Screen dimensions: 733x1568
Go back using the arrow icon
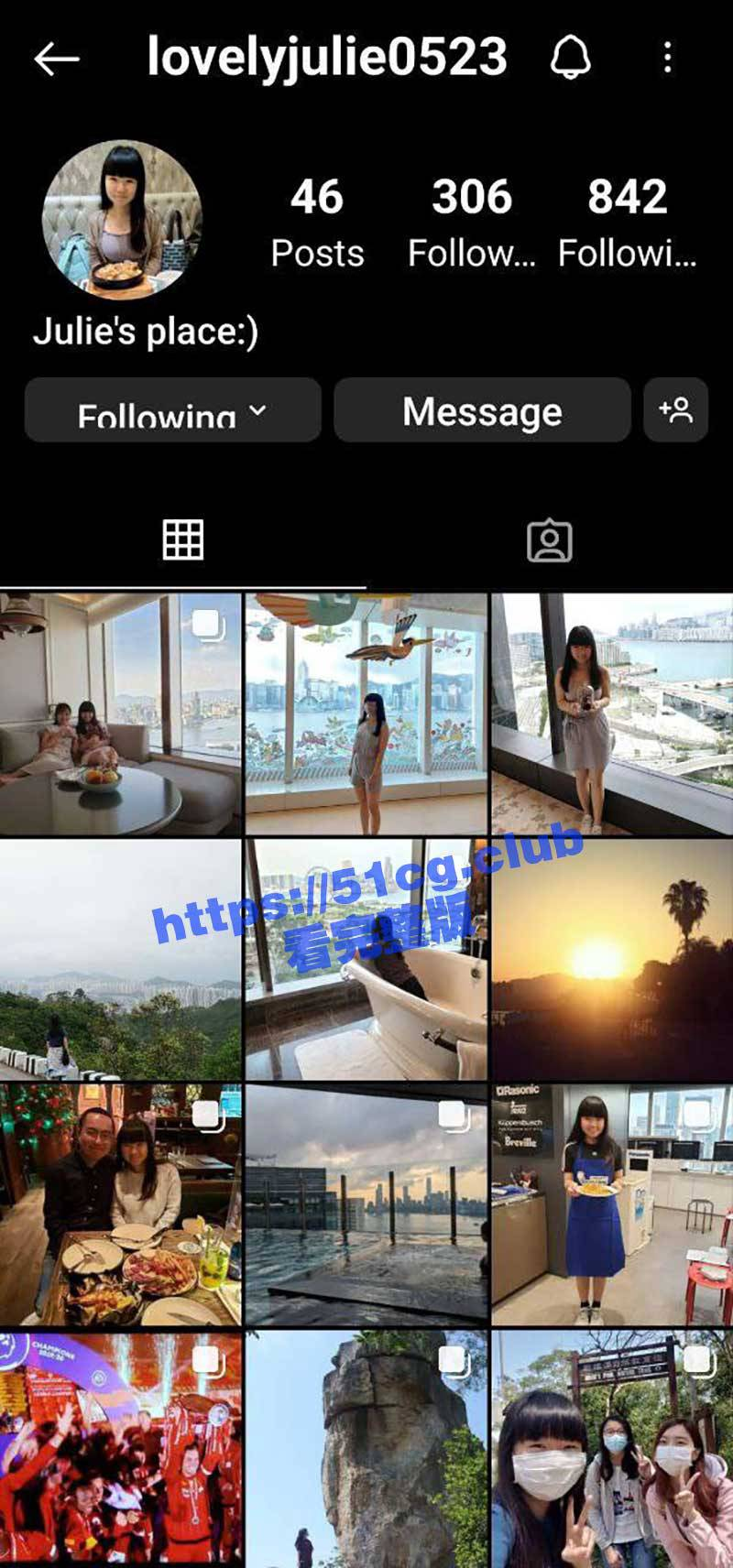pos(57,60)
